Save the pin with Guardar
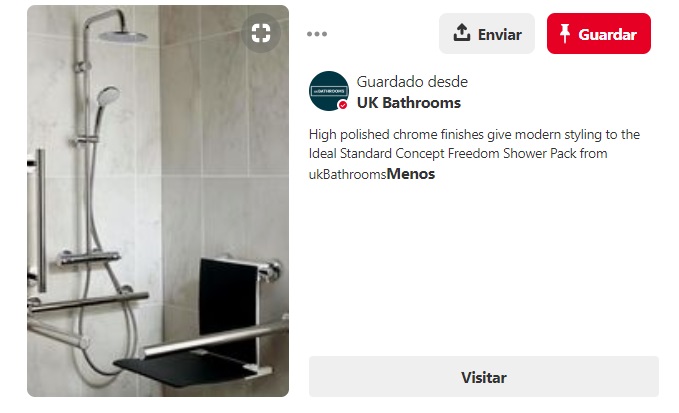The height and width of the screenshot is (413, 679). (x=598, y=34)
